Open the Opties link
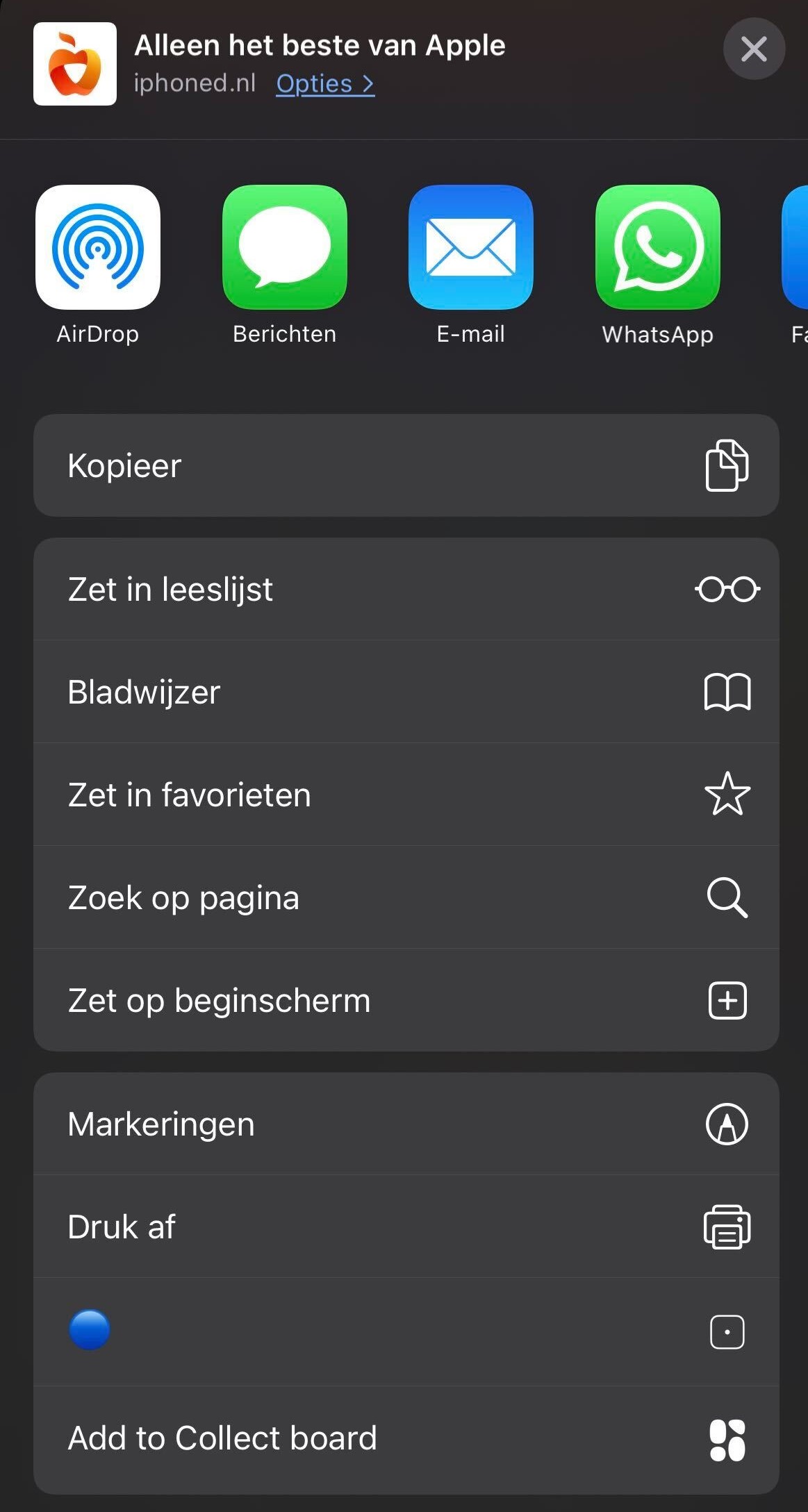 pyautogui.click(x=325, y=84)
